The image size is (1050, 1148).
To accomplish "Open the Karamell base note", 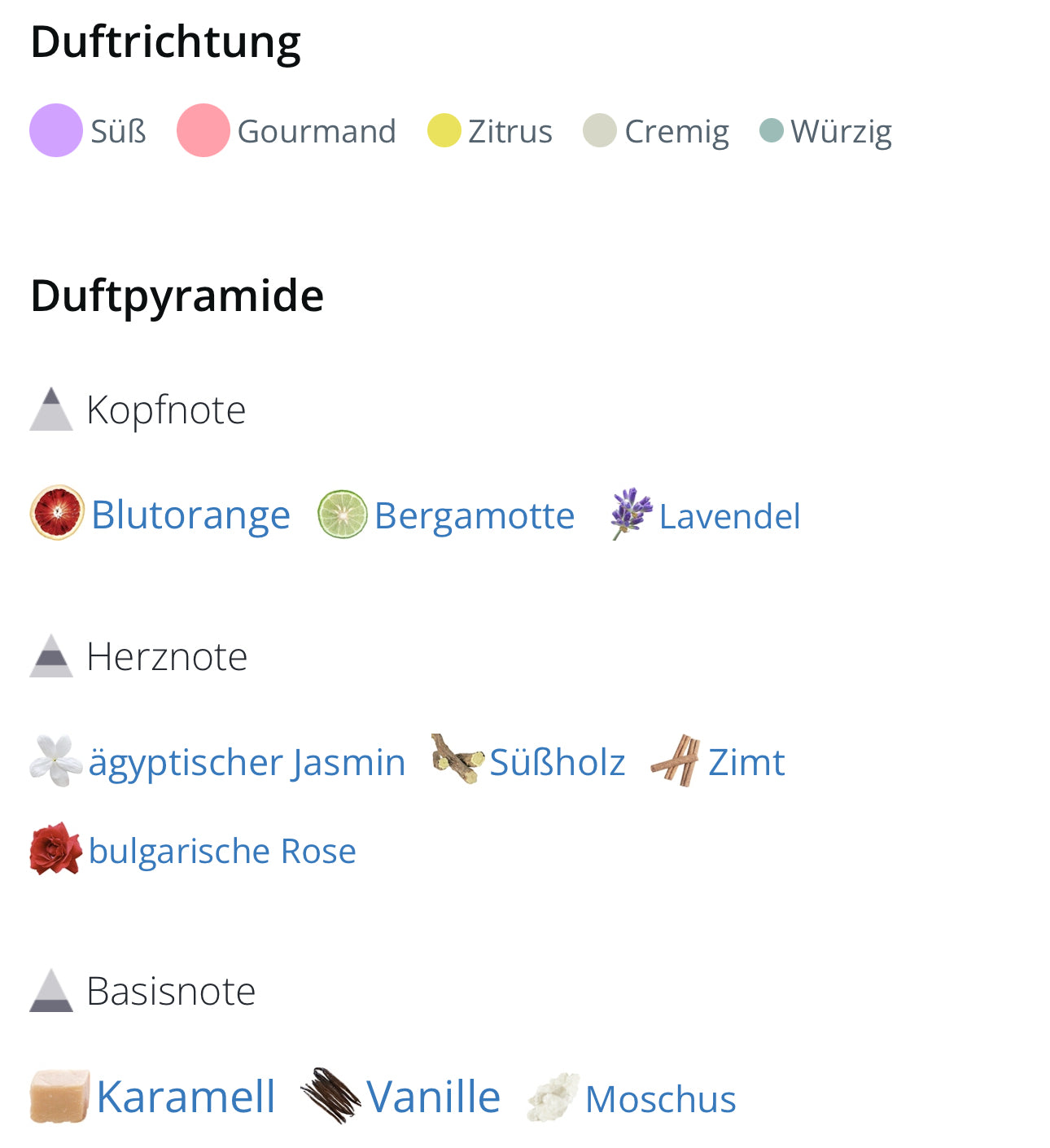I will click(185, 1096).
